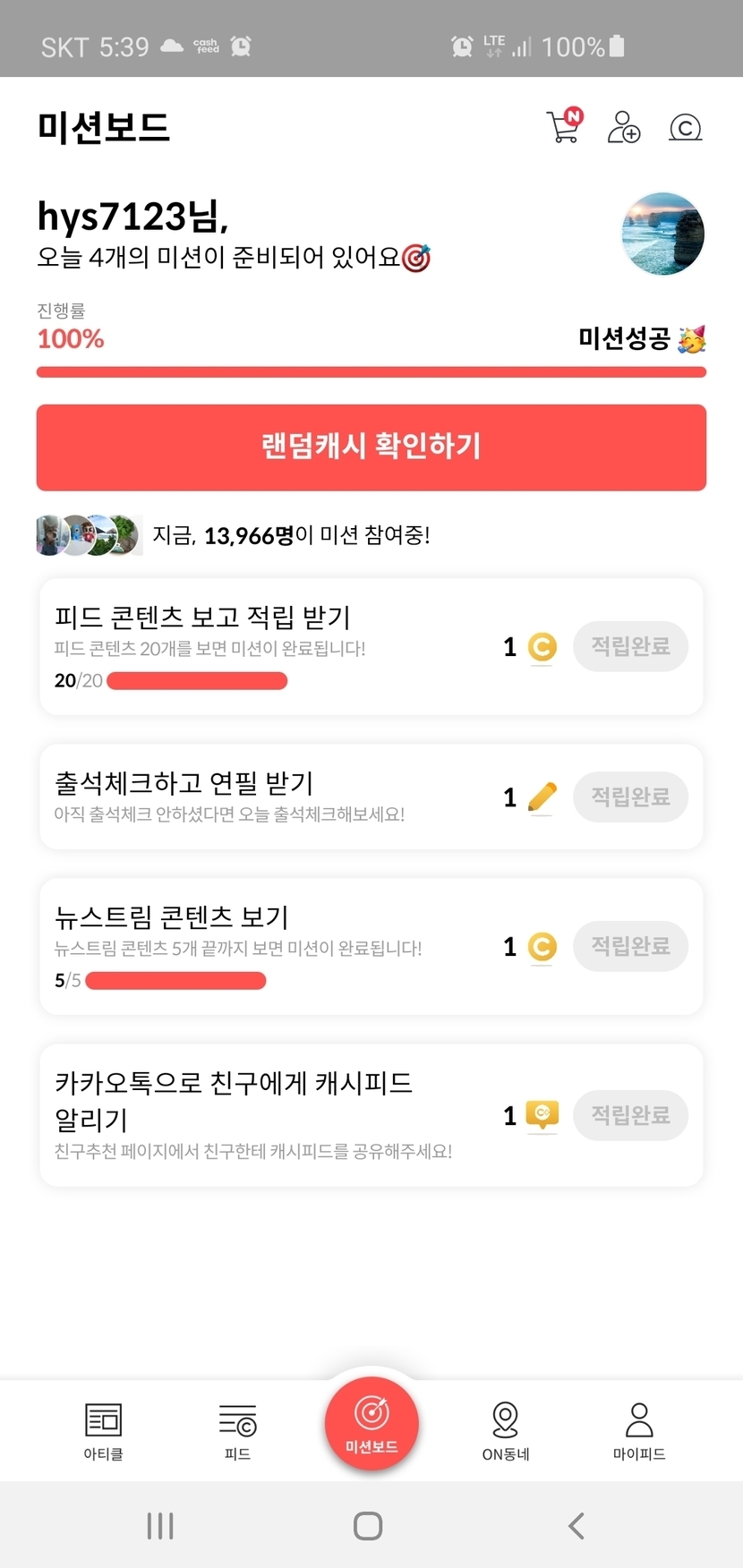The height and width of the screenshot is (1568, 743).
Task: Tap the add friend icon
Action: (x=623, y=127)
